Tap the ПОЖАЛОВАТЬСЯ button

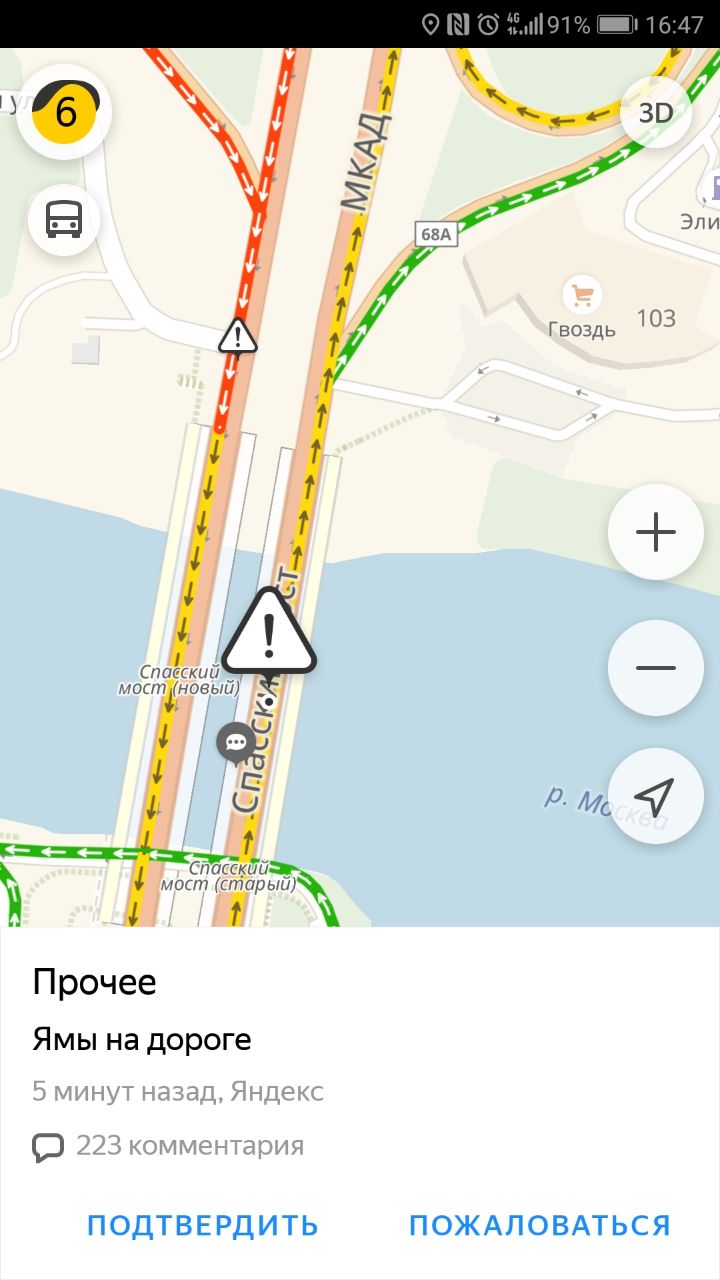pyautogui.click(x=540, y=1225)
